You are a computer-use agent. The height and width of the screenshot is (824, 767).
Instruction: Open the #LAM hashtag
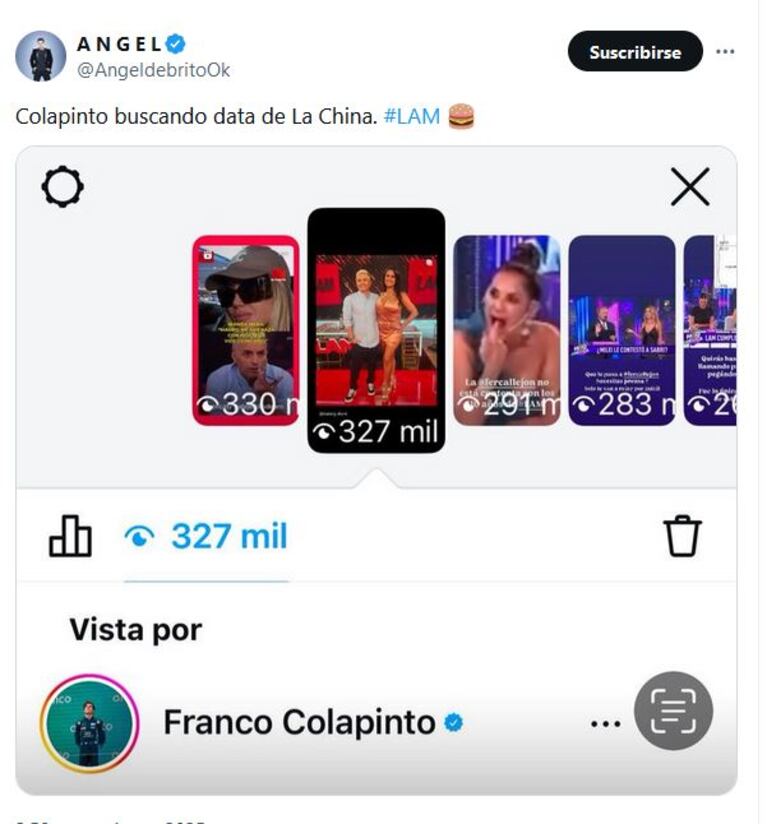point(411,116)
